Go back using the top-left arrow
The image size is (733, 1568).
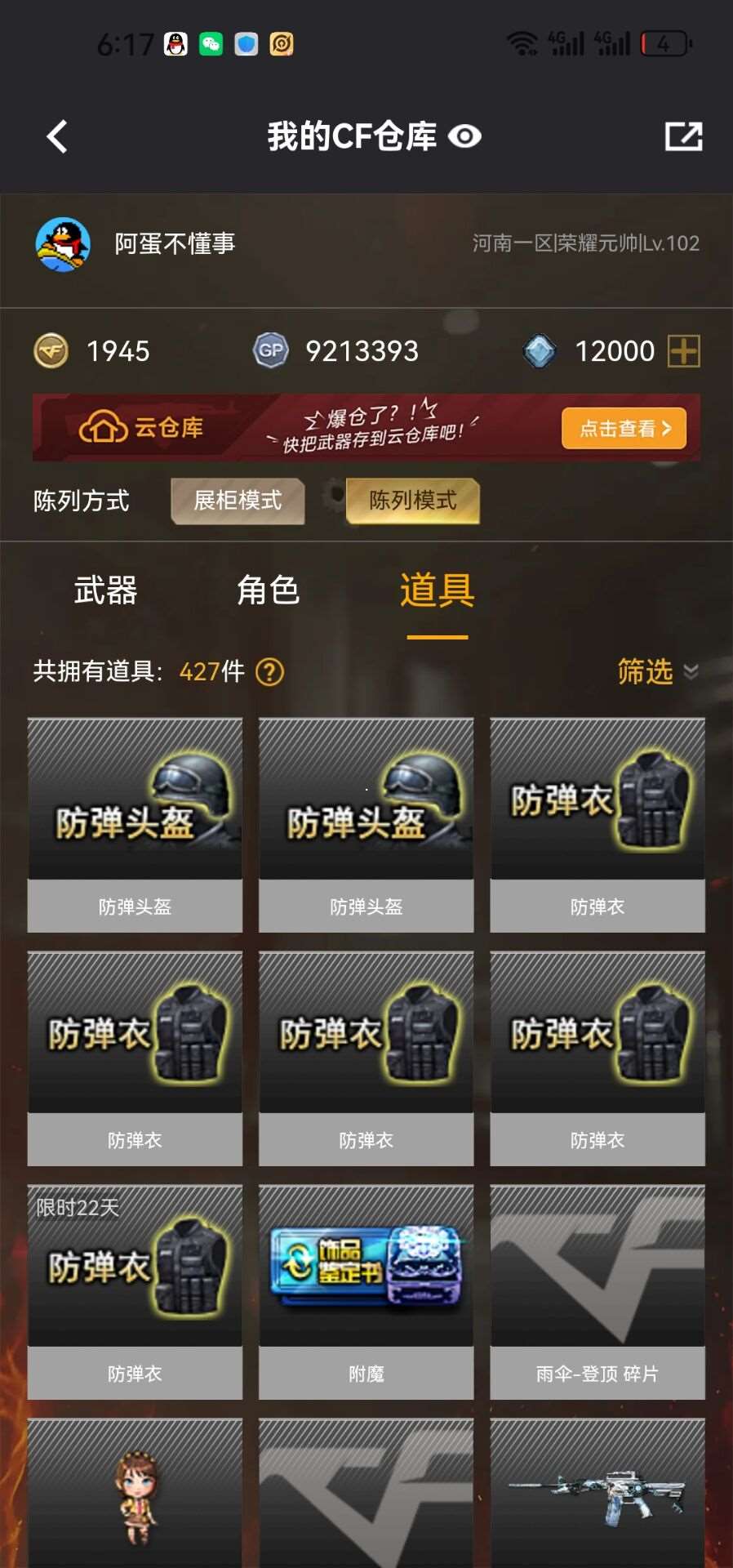tap(57, 136)
